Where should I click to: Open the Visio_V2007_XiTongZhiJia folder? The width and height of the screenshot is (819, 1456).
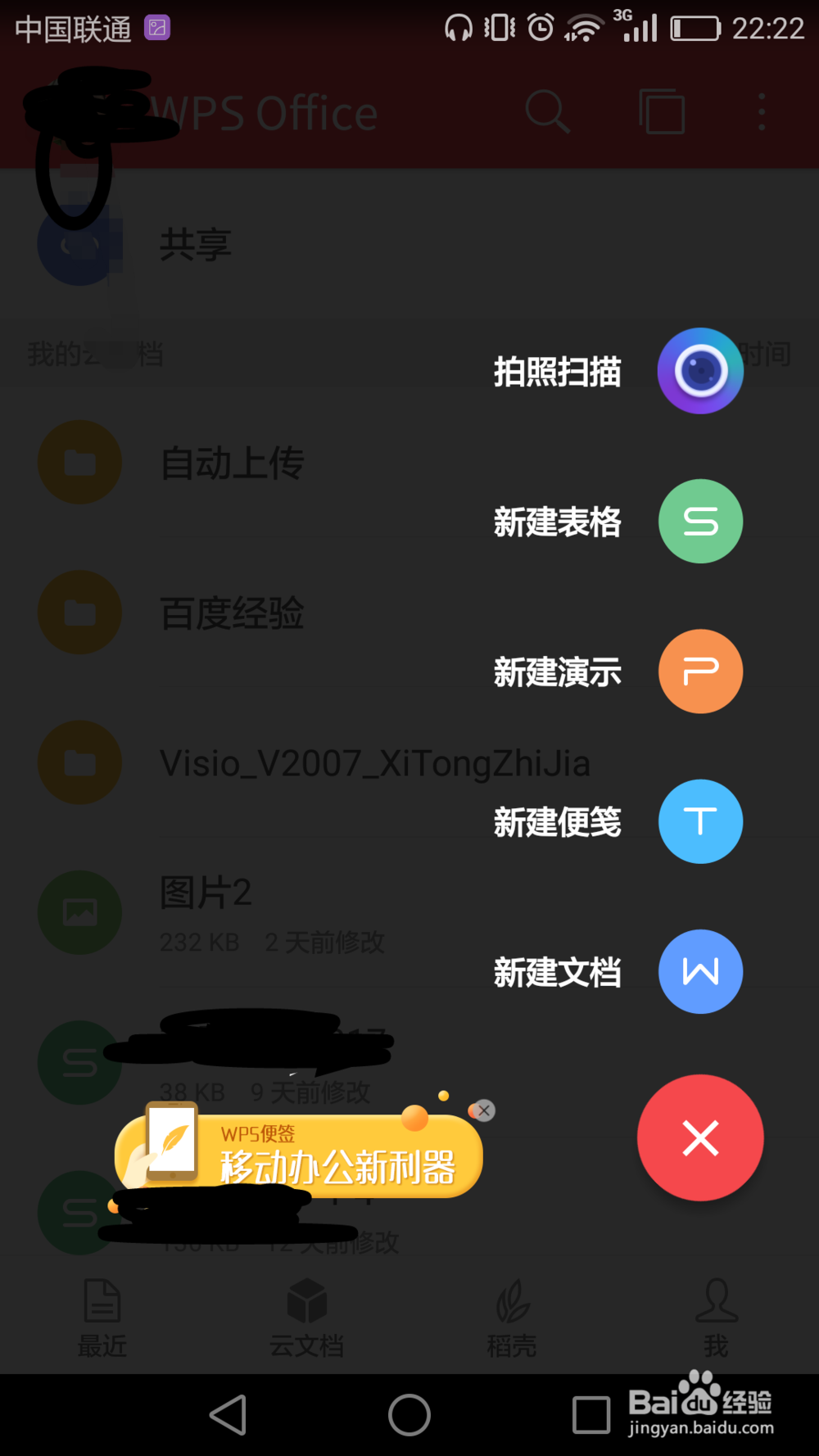point(375,762)
